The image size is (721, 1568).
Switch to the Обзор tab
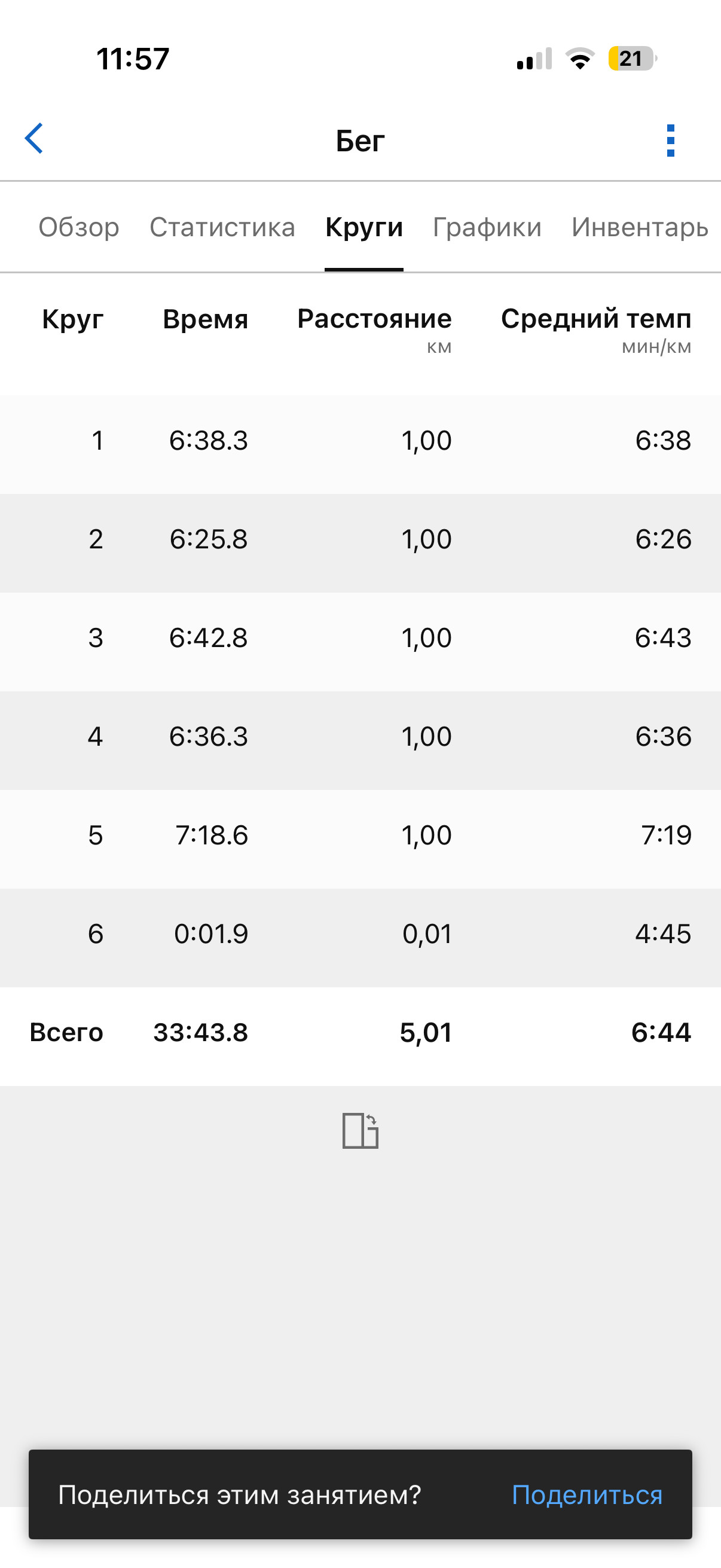79,228
